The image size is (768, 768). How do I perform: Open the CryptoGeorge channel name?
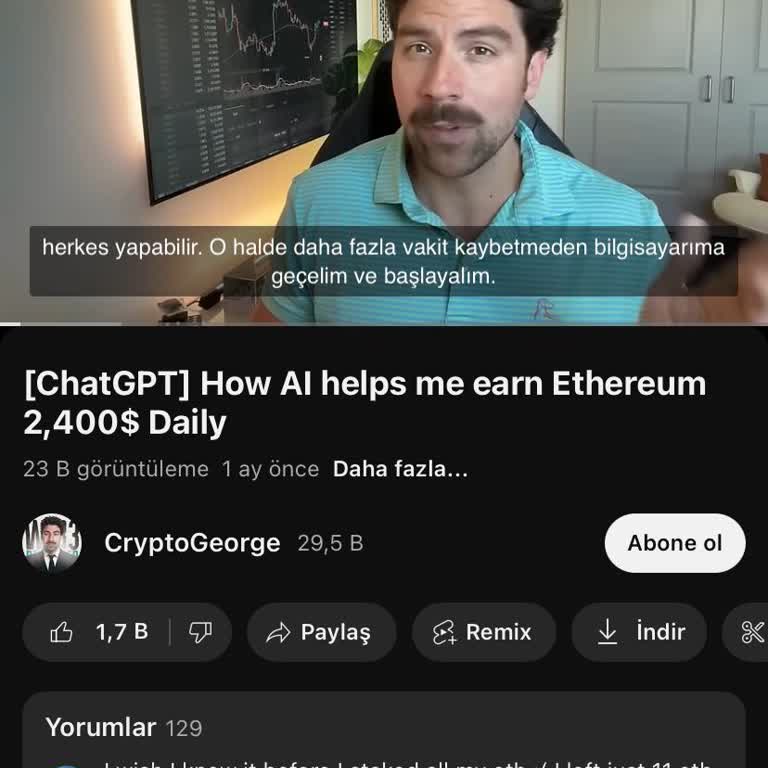click(192, 543)
